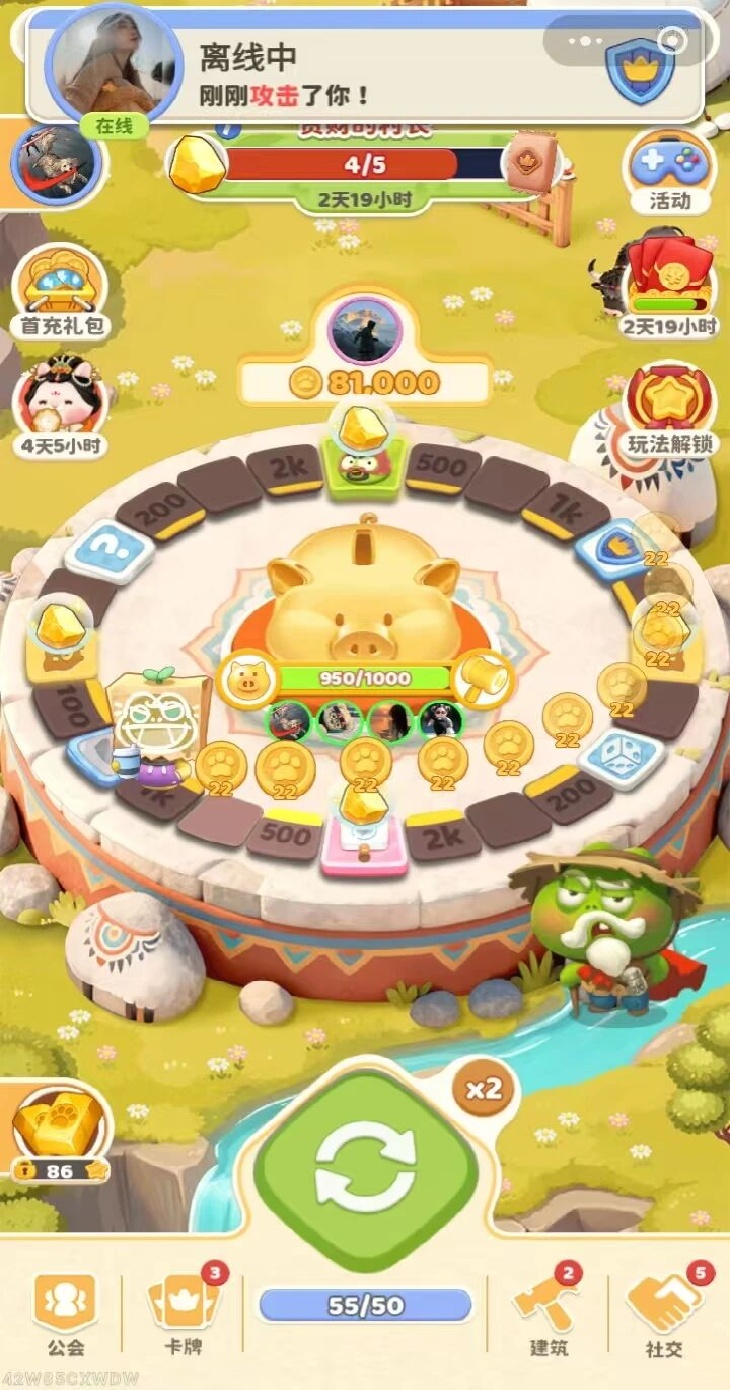Image resolution: width=730 pixels, height=1390 pixels.
Task: Tap the hammer beside piggy bank
Action: pyautogui.click(x=483, y=680)
